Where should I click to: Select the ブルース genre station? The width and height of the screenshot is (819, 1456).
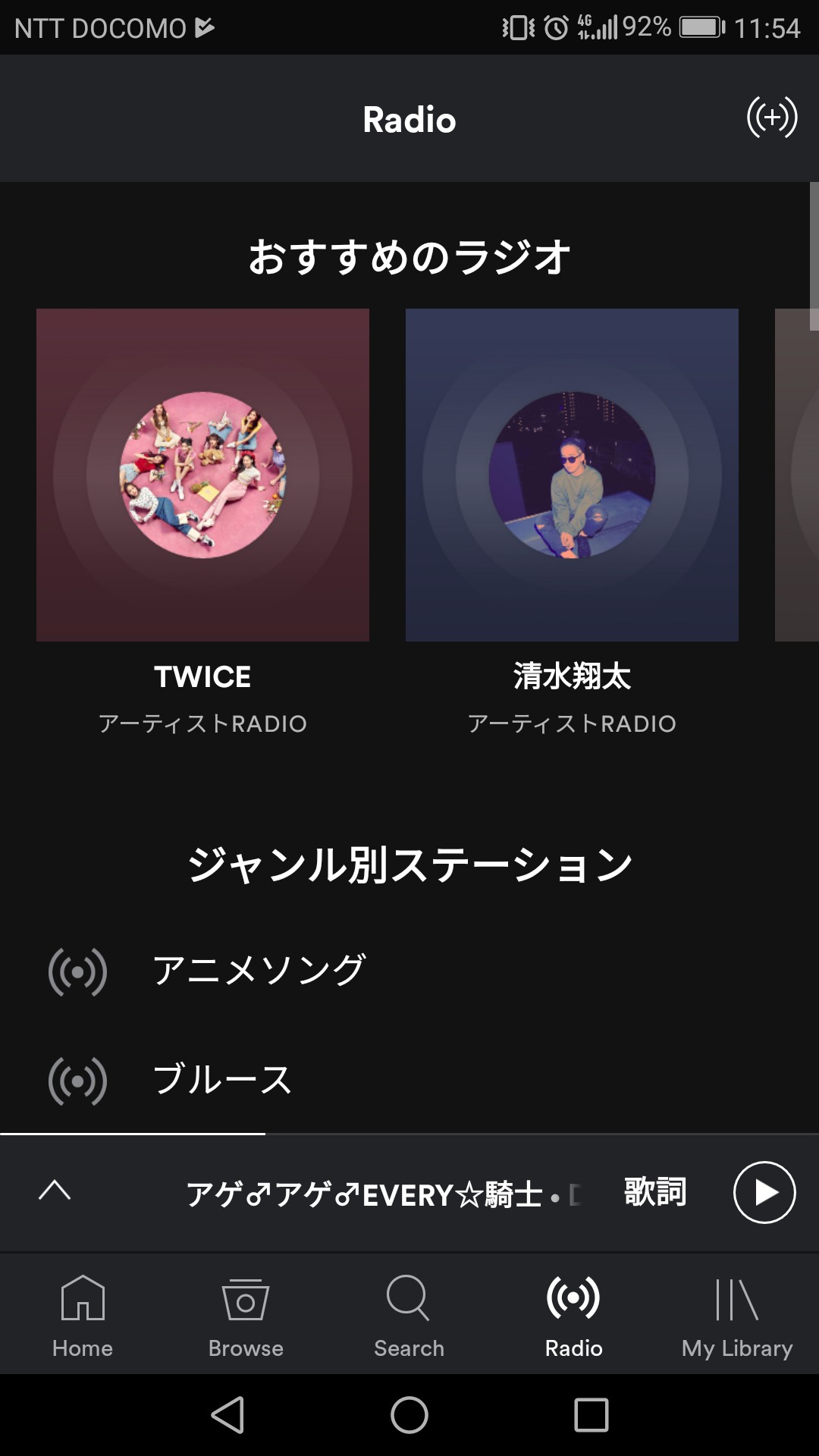click(x=222, y=1080)
